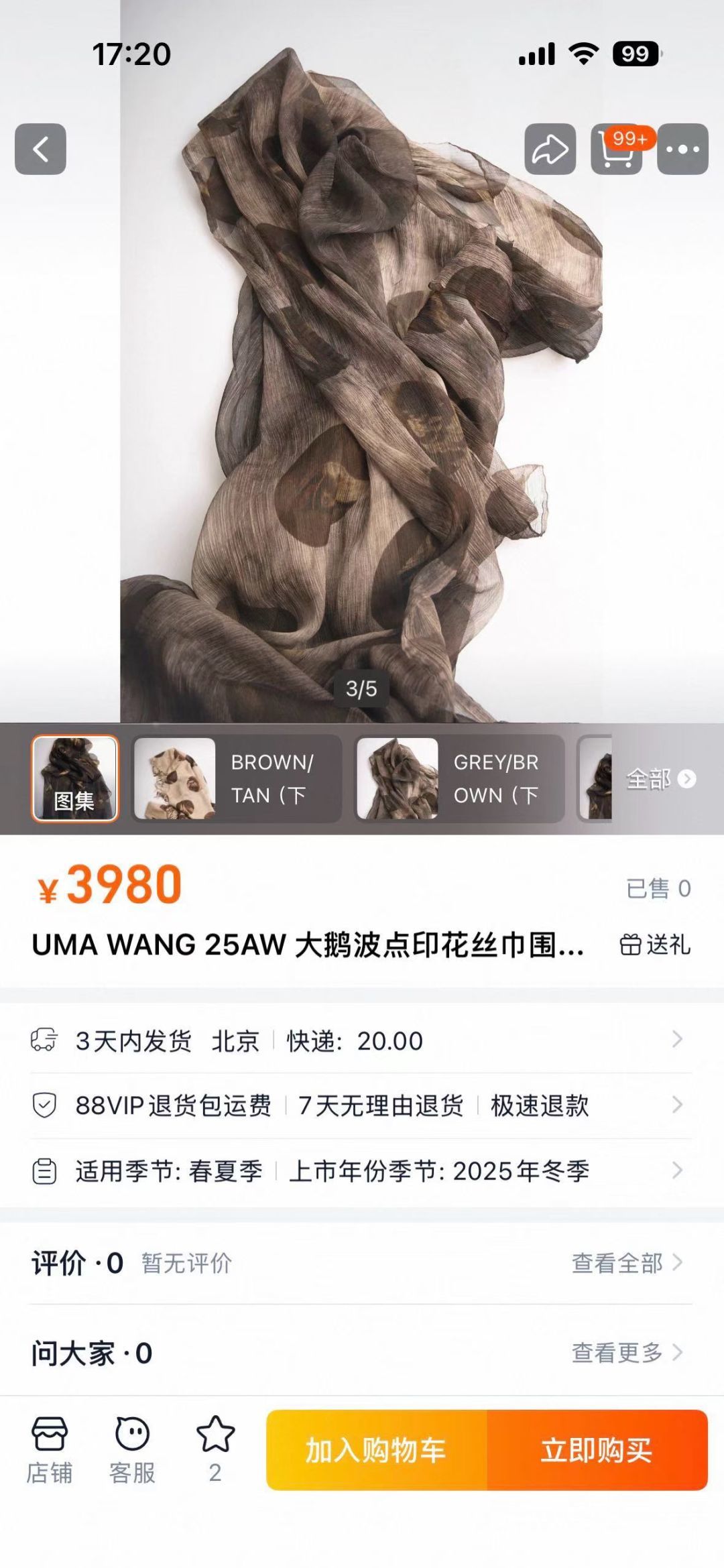Choose the GREY/BROWN color variant
Screen dimensions: 724x1568
[460, 778]
